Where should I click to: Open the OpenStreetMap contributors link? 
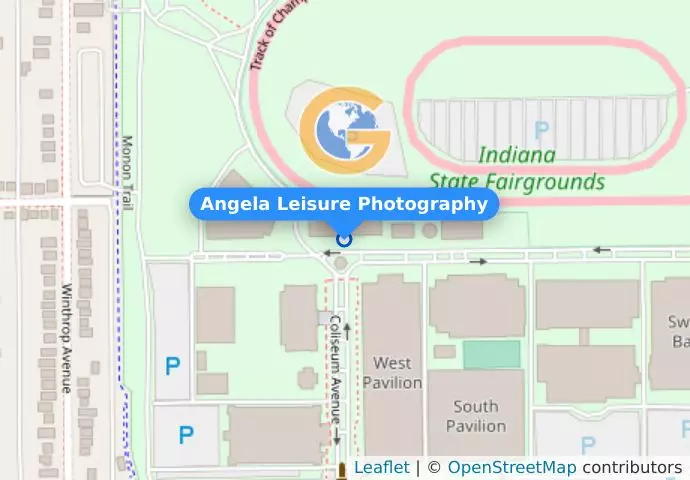[511, 468]
